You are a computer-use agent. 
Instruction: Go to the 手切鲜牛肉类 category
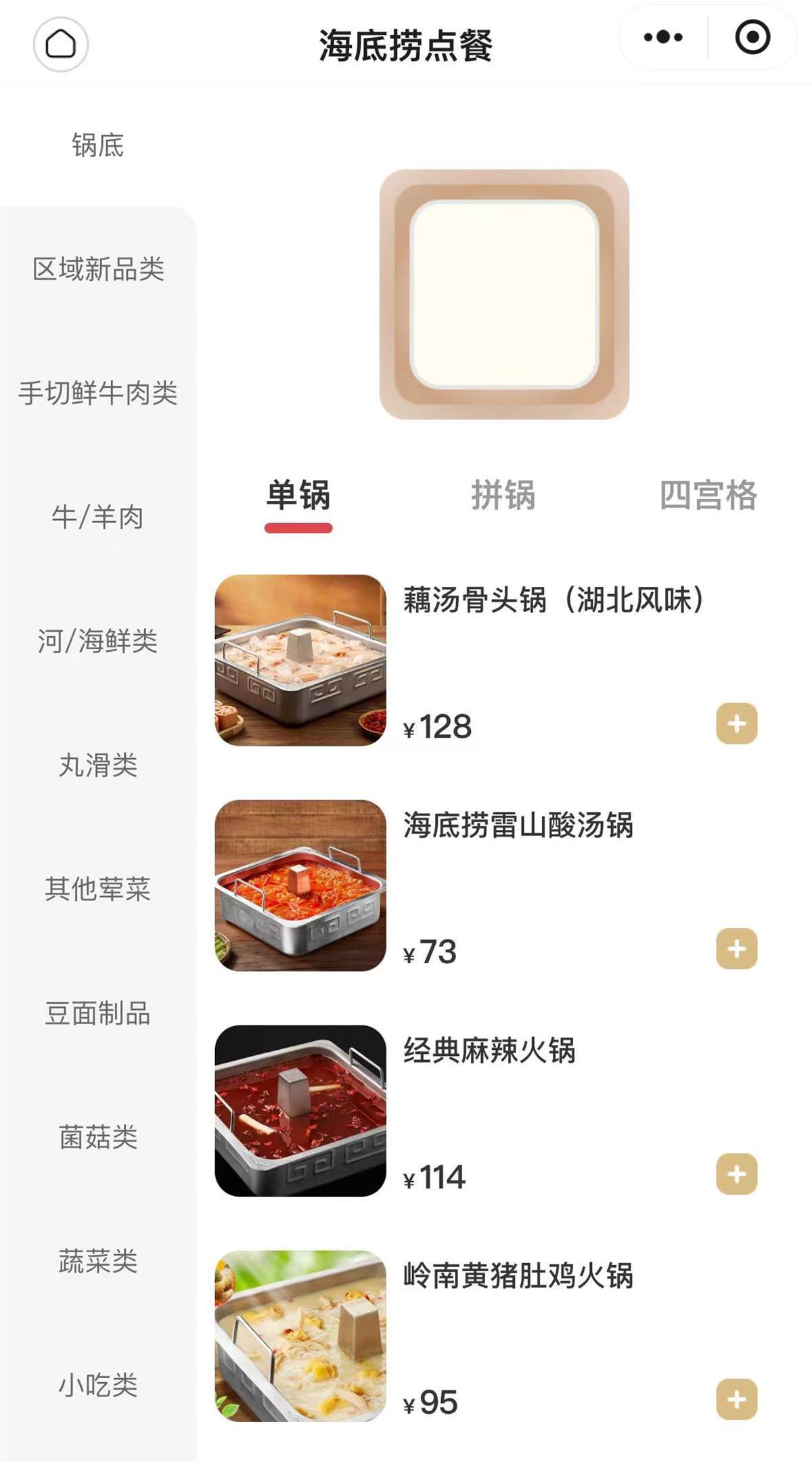pos(98,393)
